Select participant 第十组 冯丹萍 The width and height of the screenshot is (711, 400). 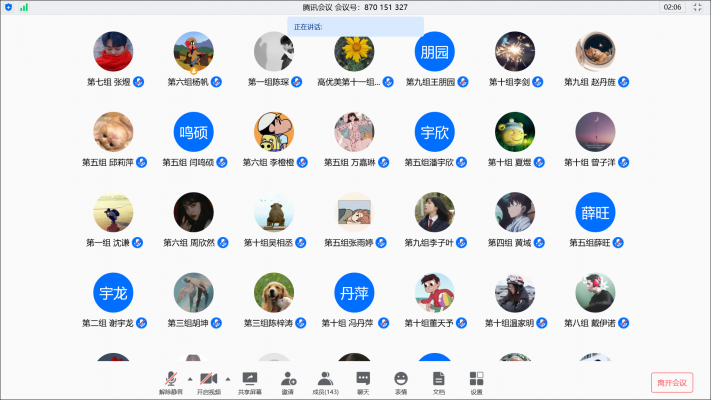(354, 293)
